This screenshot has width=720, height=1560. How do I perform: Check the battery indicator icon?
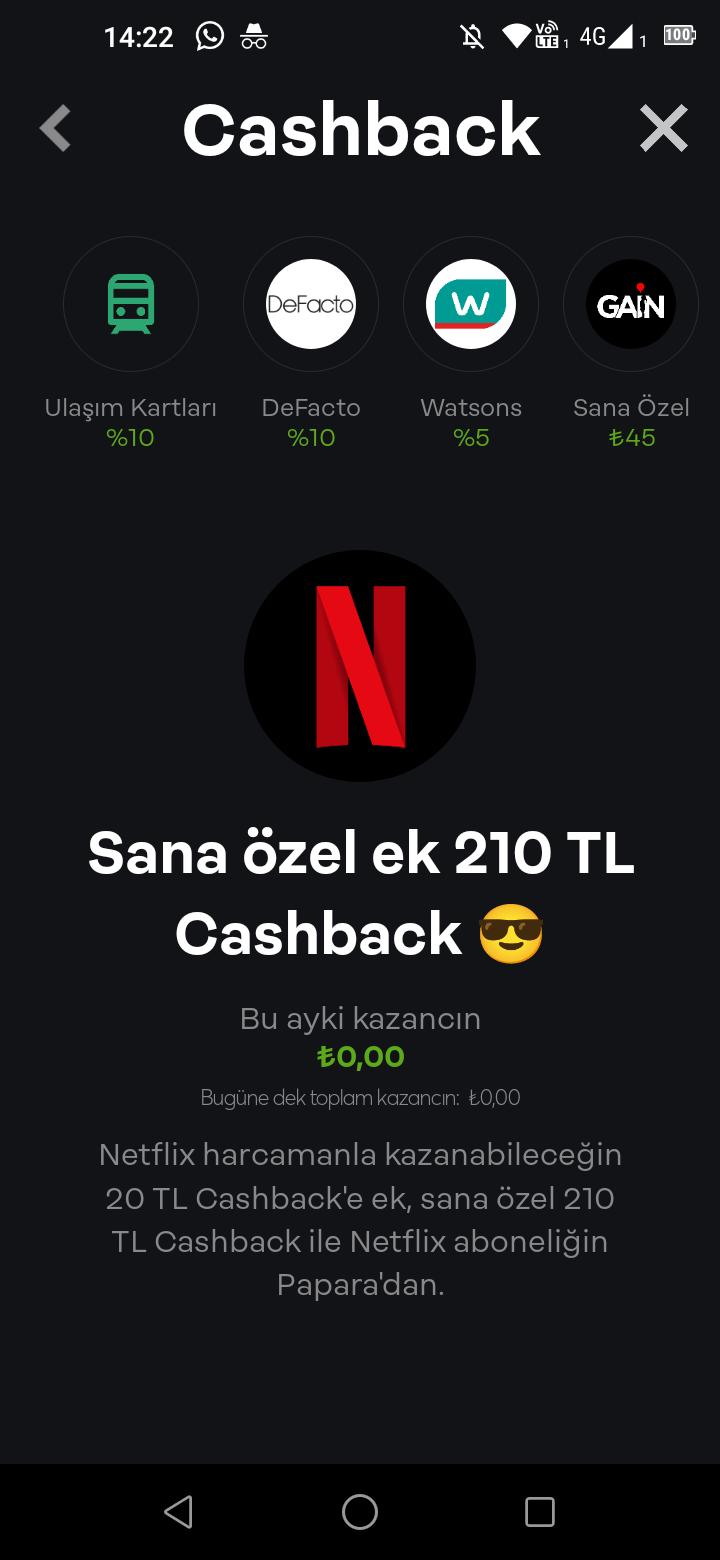click(679, 34)
